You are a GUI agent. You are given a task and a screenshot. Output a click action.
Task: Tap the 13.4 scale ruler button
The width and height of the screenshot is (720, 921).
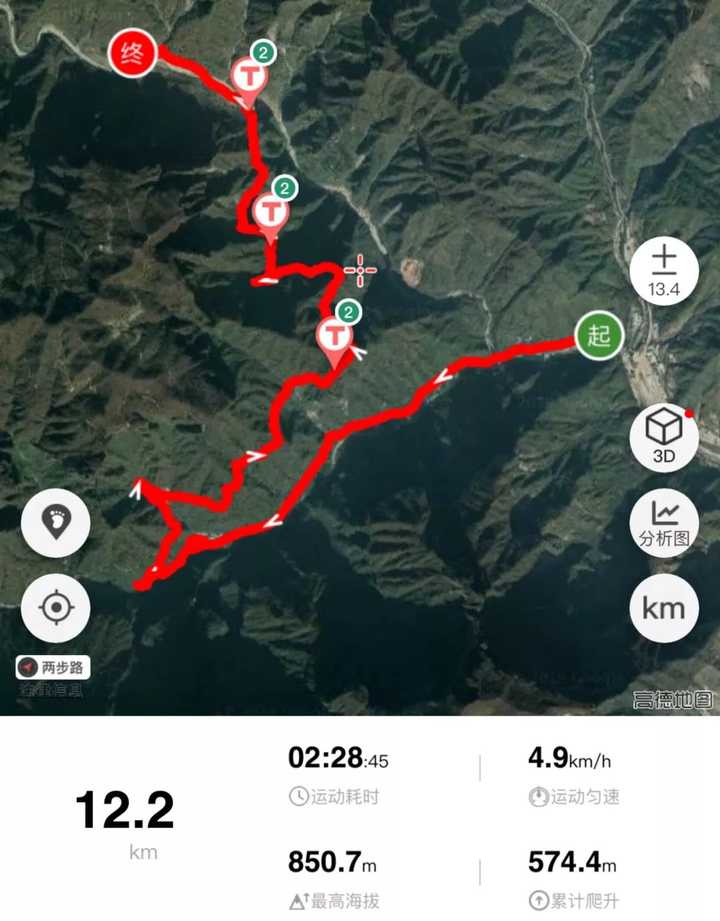[x=664, y=270]
